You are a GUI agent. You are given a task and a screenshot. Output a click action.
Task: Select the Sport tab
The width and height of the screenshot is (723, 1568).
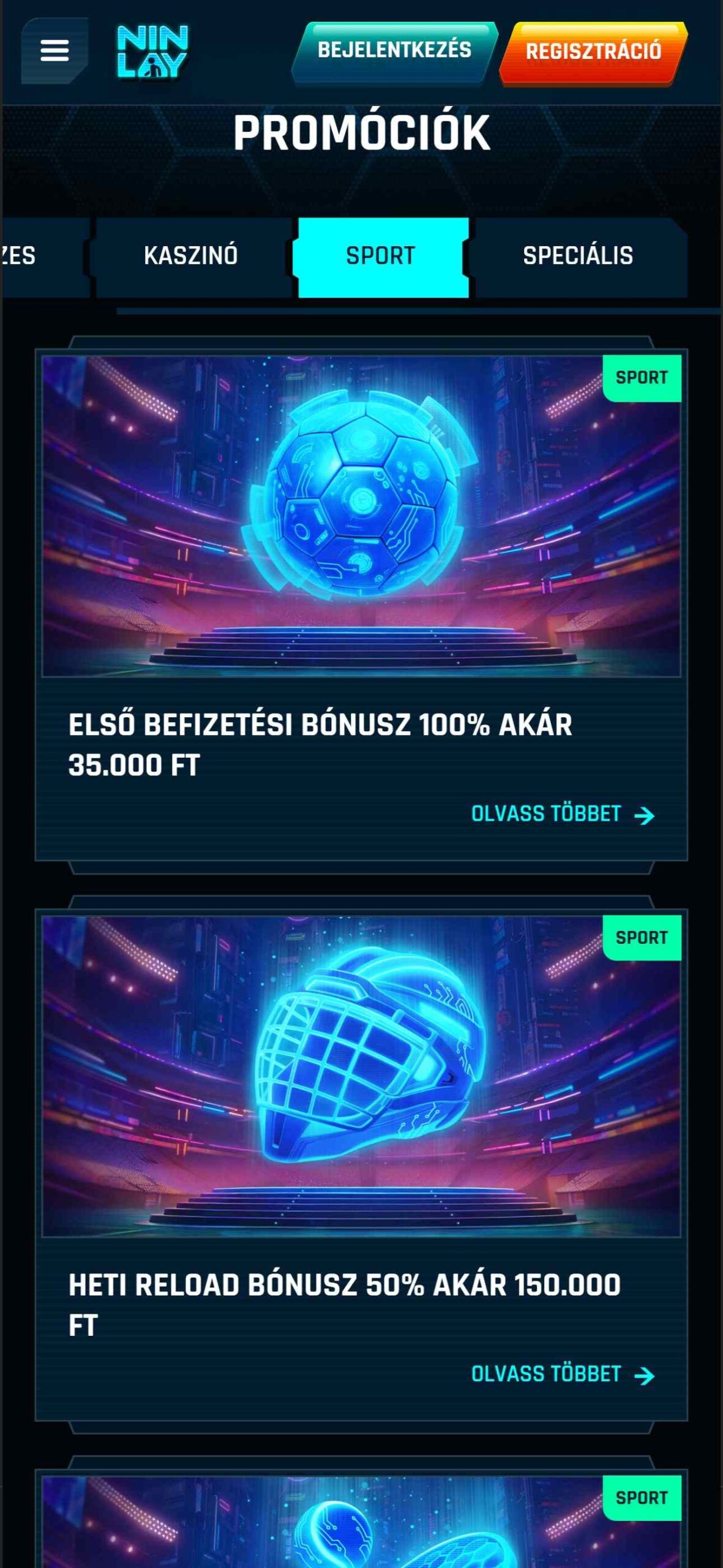click(x=381, y=257)
